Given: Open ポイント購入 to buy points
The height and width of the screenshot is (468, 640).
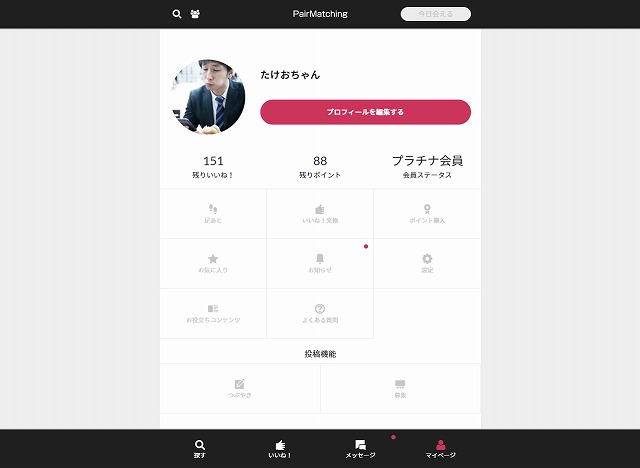Looking at the screenshot, I should [427, 213].
